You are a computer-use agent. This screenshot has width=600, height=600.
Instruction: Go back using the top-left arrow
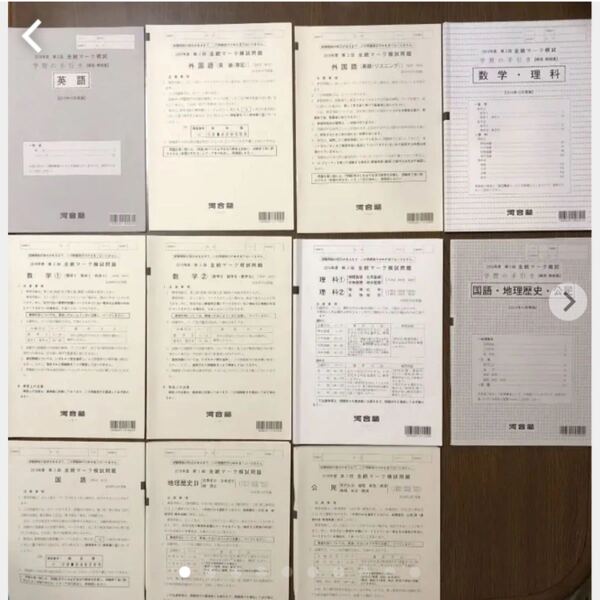(x=32, y=37)
